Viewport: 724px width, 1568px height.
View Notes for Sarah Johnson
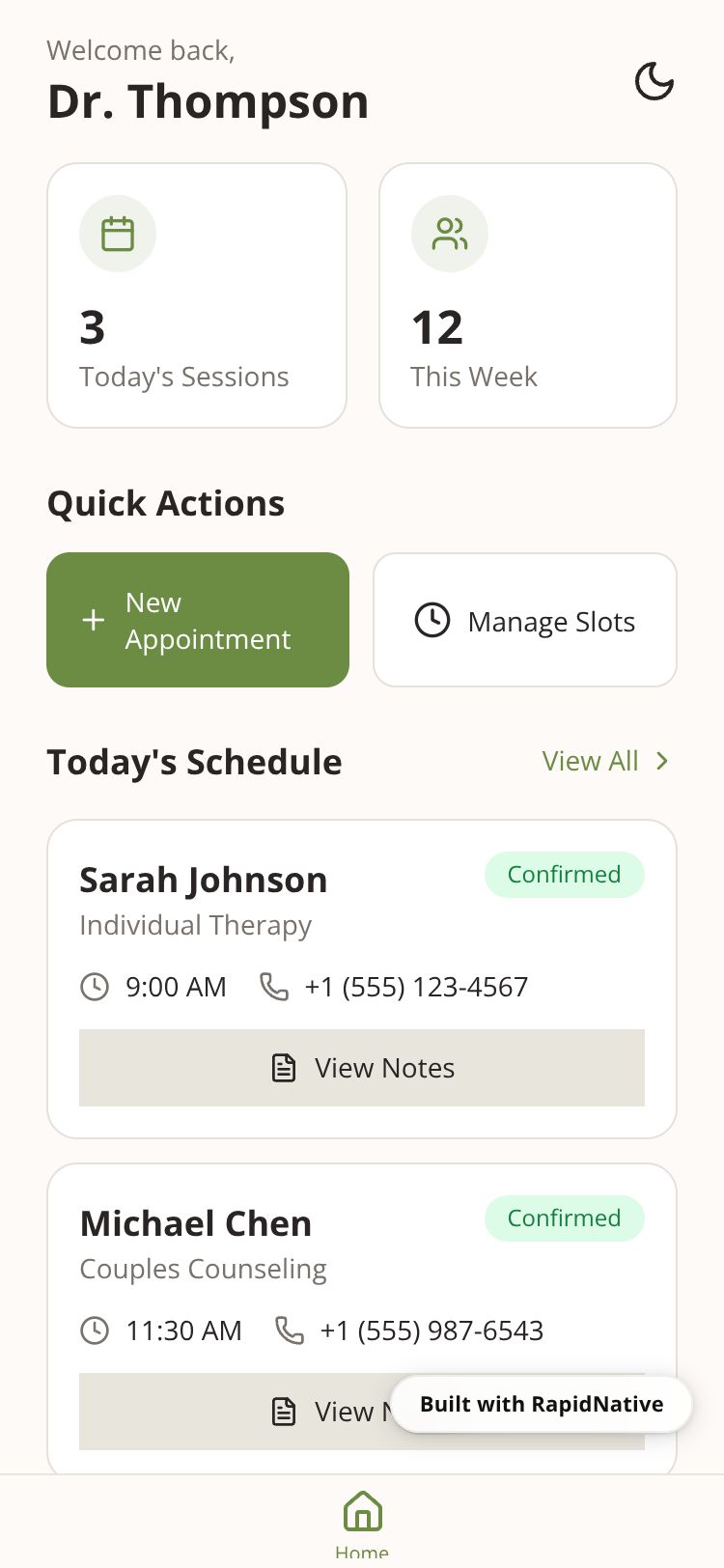[x=361, y=1068]
